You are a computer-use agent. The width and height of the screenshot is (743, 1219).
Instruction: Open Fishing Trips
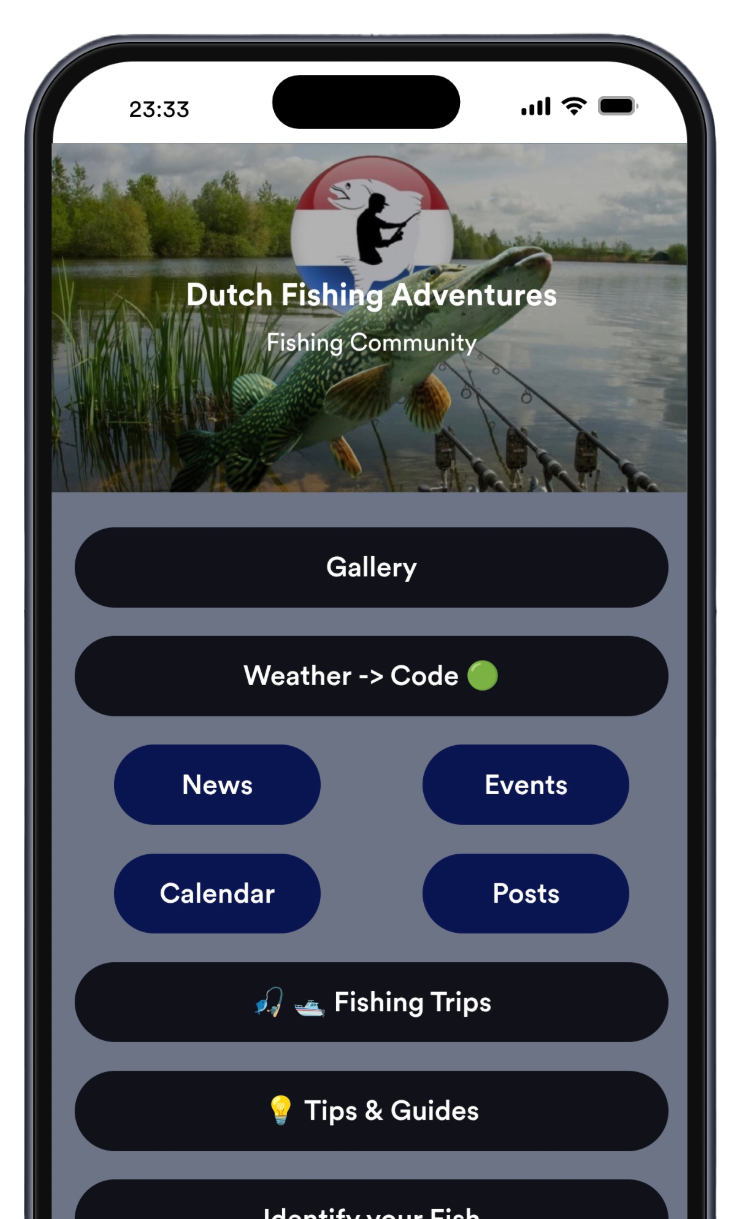point(371,1002)
